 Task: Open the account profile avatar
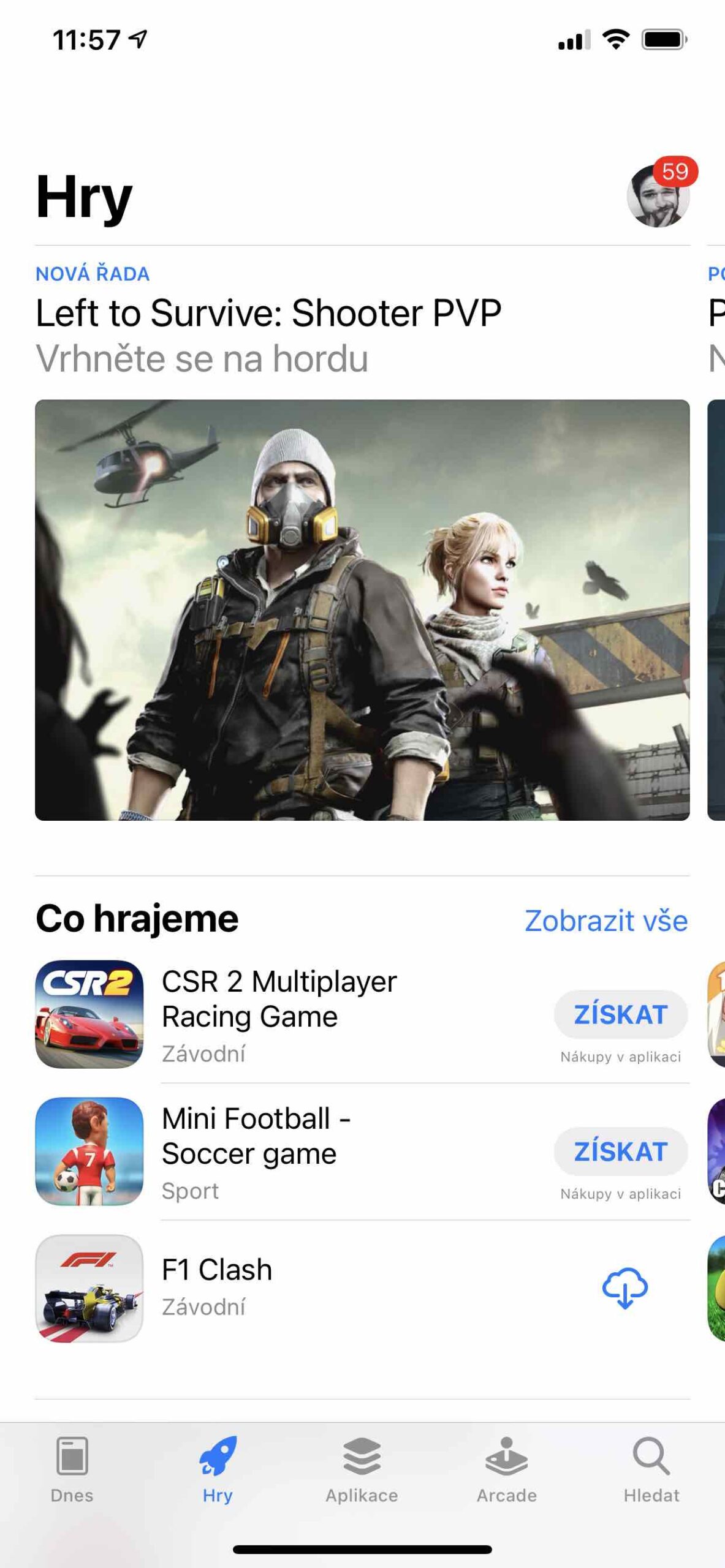coord(658,196)
